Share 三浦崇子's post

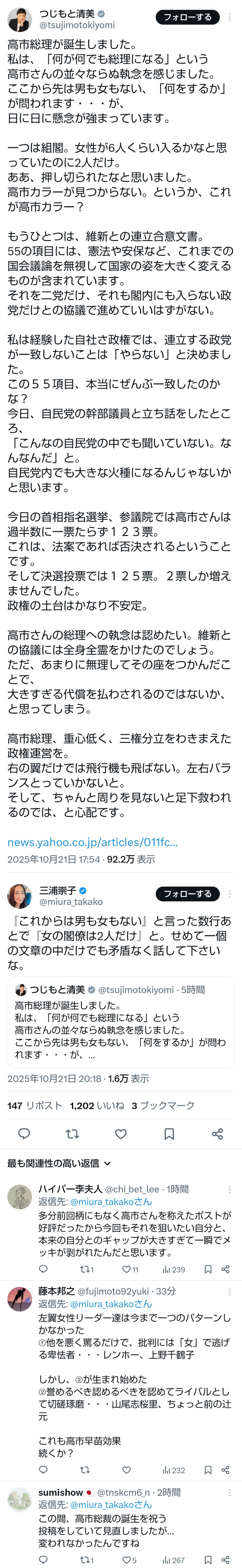(217, 1133)
